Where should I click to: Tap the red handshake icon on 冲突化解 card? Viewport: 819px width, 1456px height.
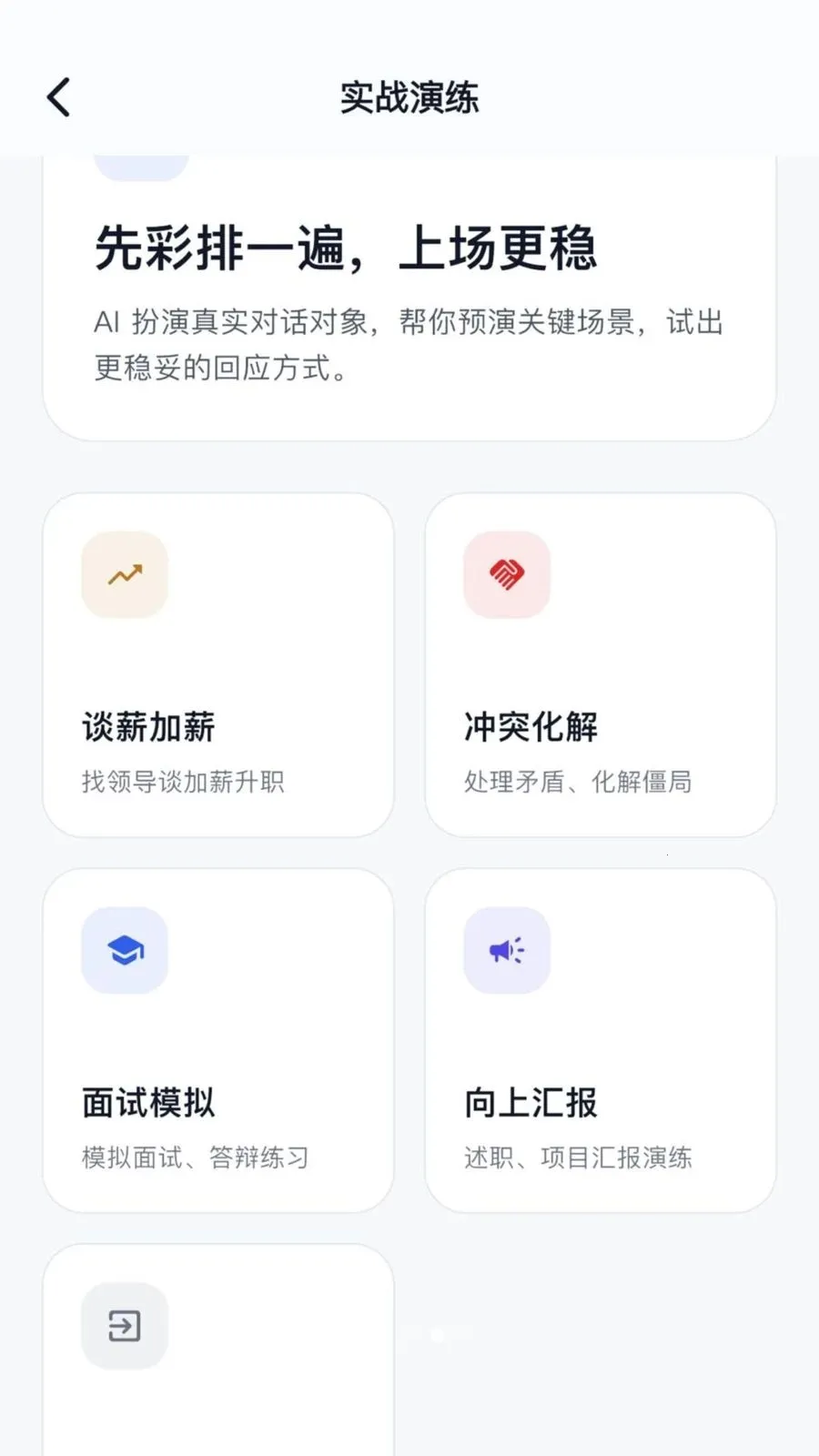pos(507,575)
